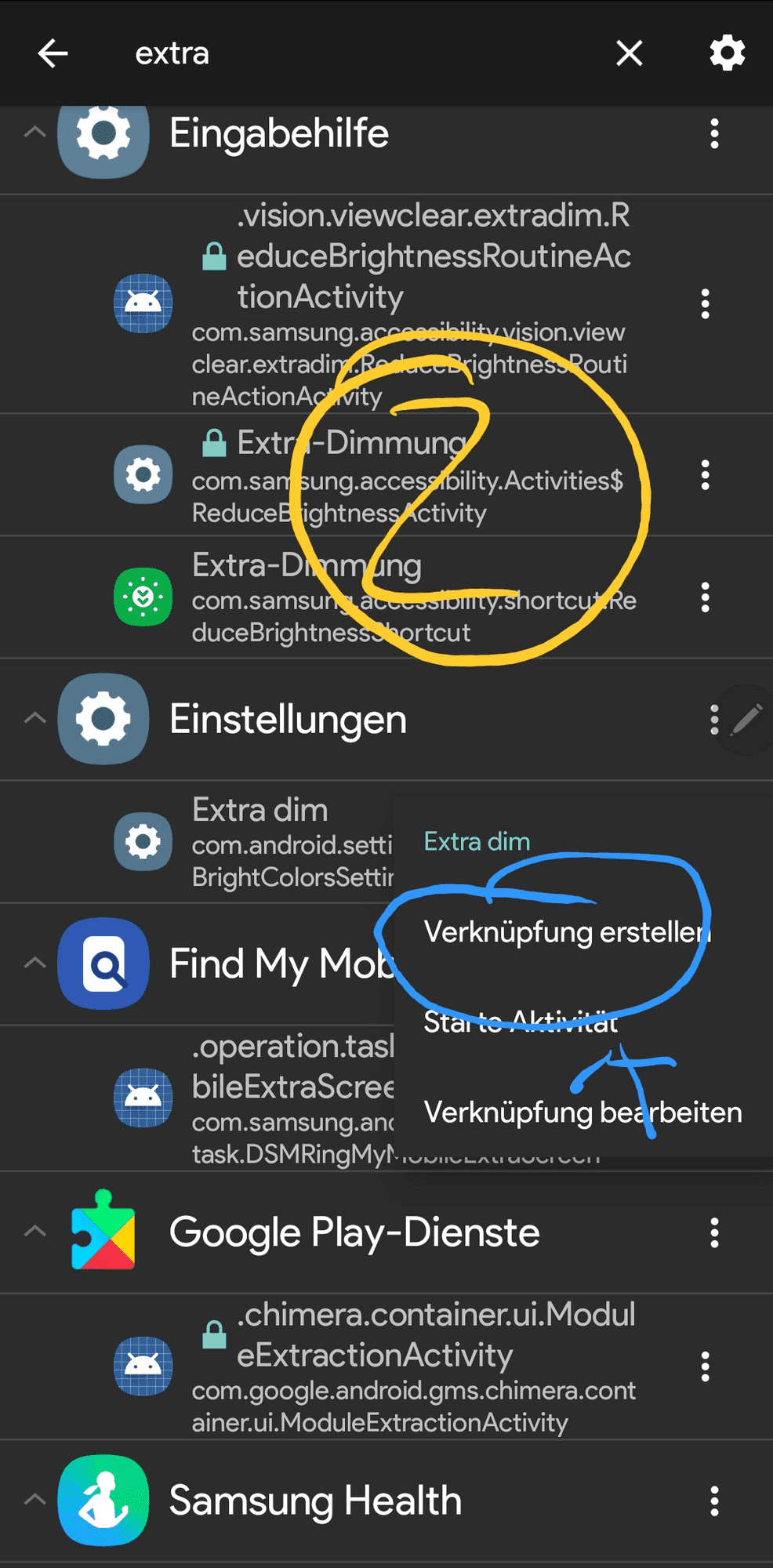The width and height of the screenshot is (773, 1568).
Task: Collapse the Eingabehilfe group
Action: tap(35, 132)
